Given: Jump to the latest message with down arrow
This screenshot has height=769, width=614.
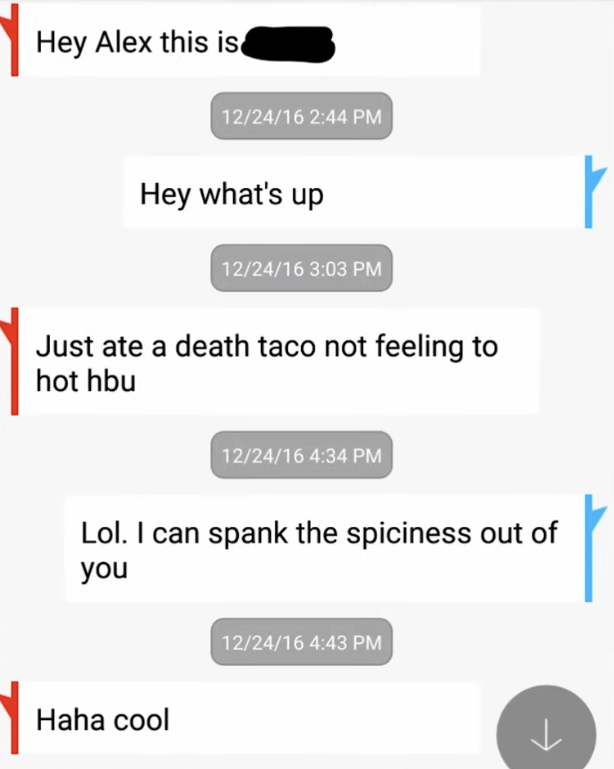Looking at the screenshot, I should [x=546, y=734].
